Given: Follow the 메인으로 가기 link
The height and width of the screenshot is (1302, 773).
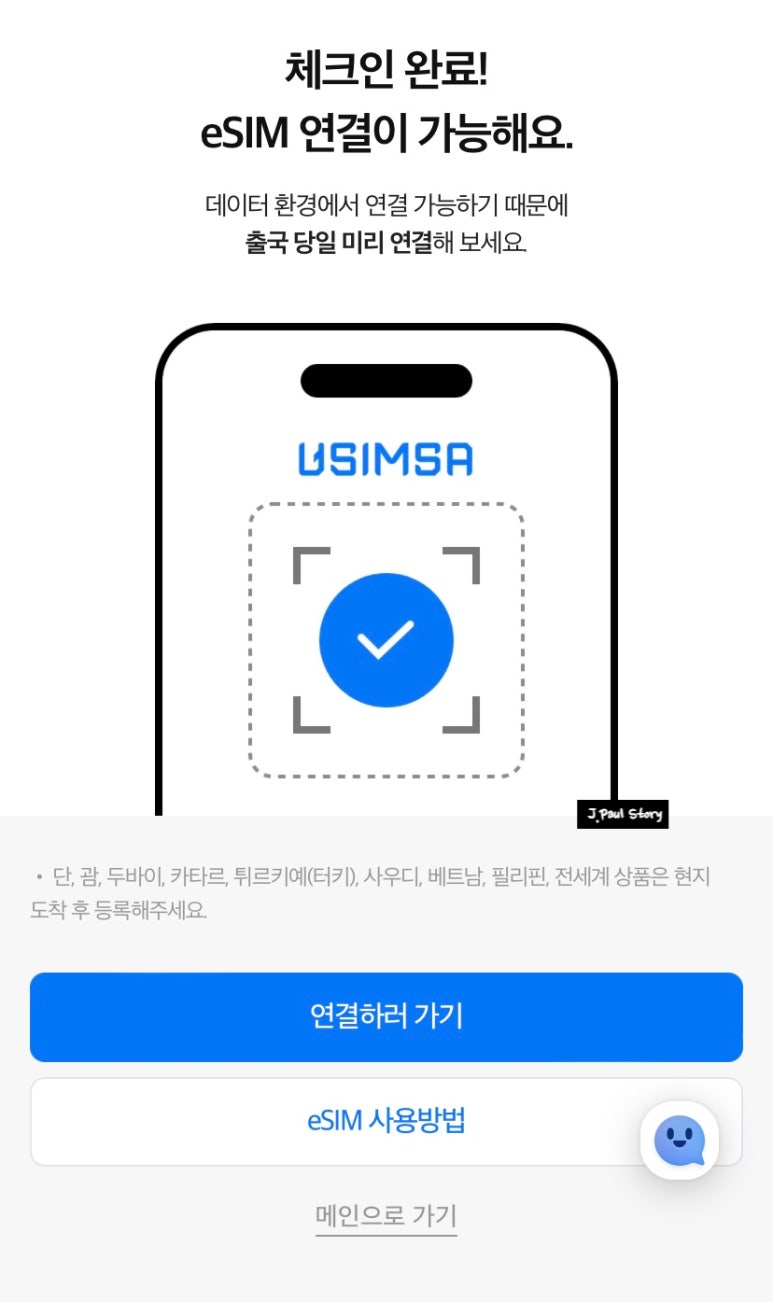Looking at the screenshot, I should pyautogui.click(x=386, y=1216).
